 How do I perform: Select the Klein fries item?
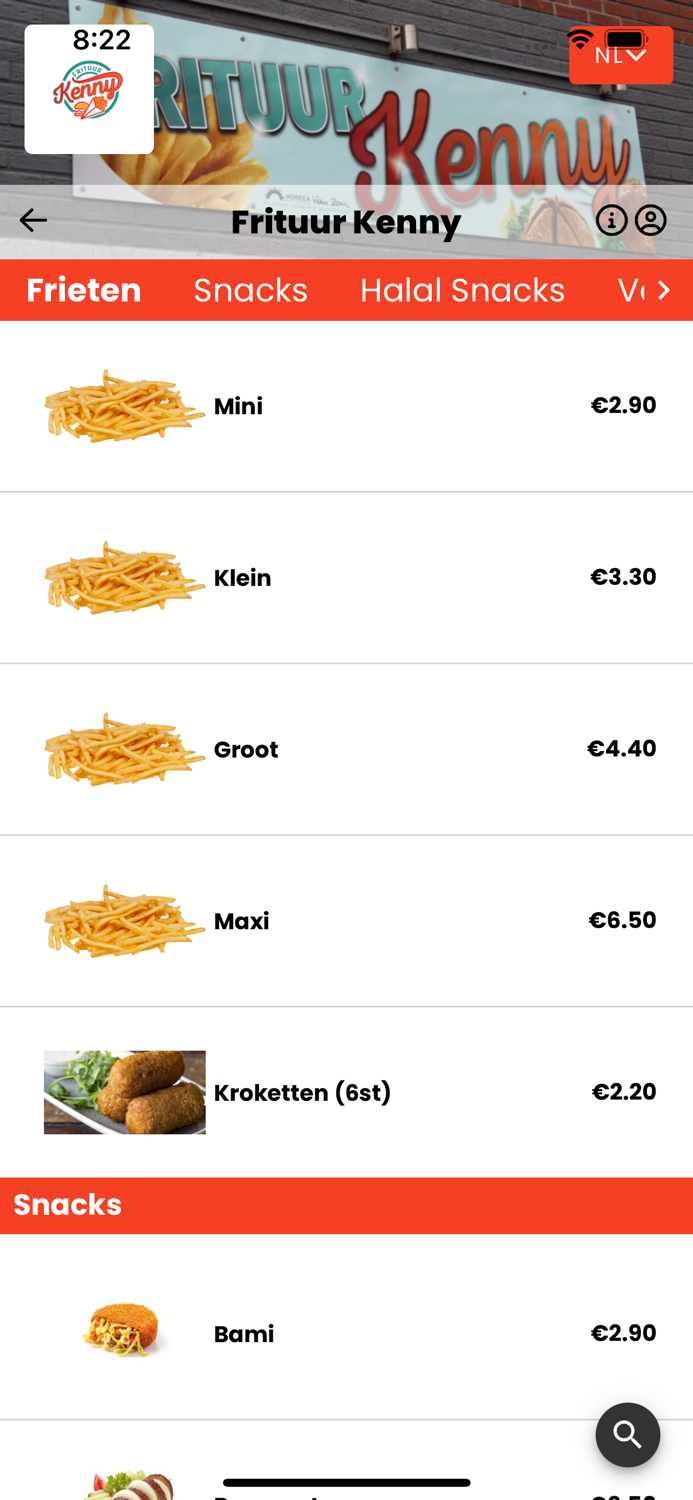click(x=346, y=578)
